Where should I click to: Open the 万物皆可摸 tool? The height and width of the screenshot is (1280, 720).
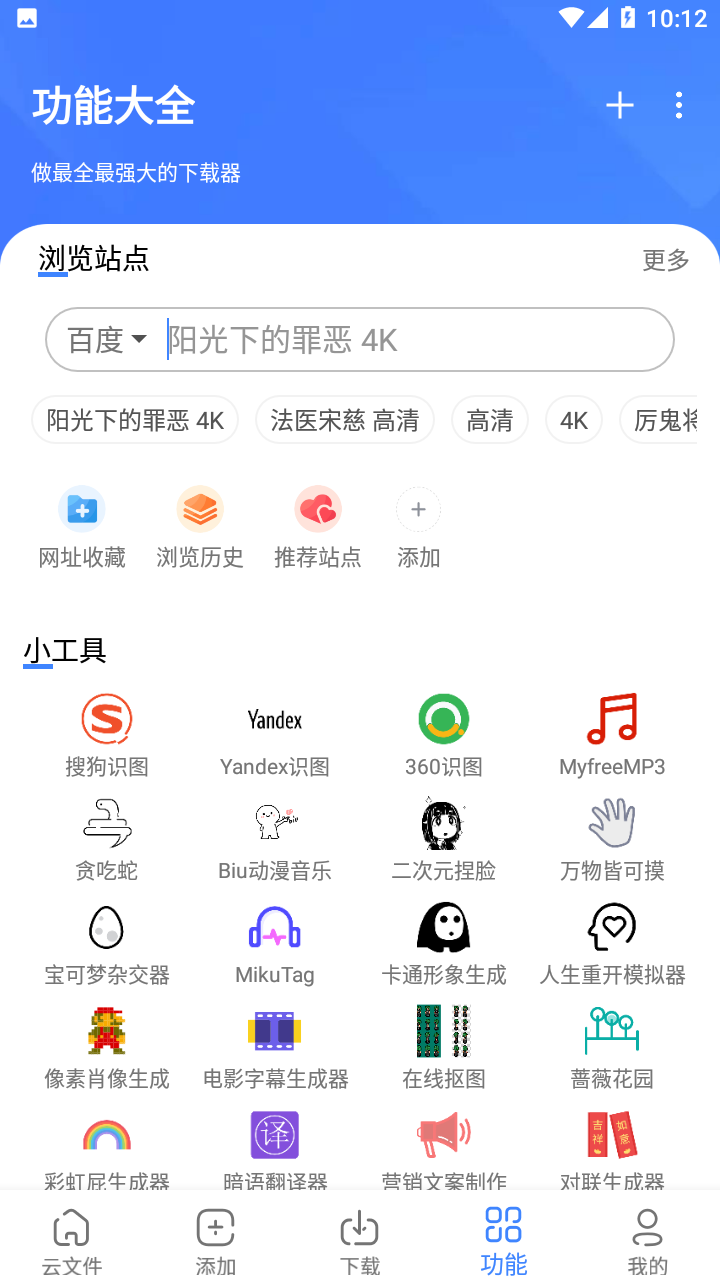[x=611, y=837]
